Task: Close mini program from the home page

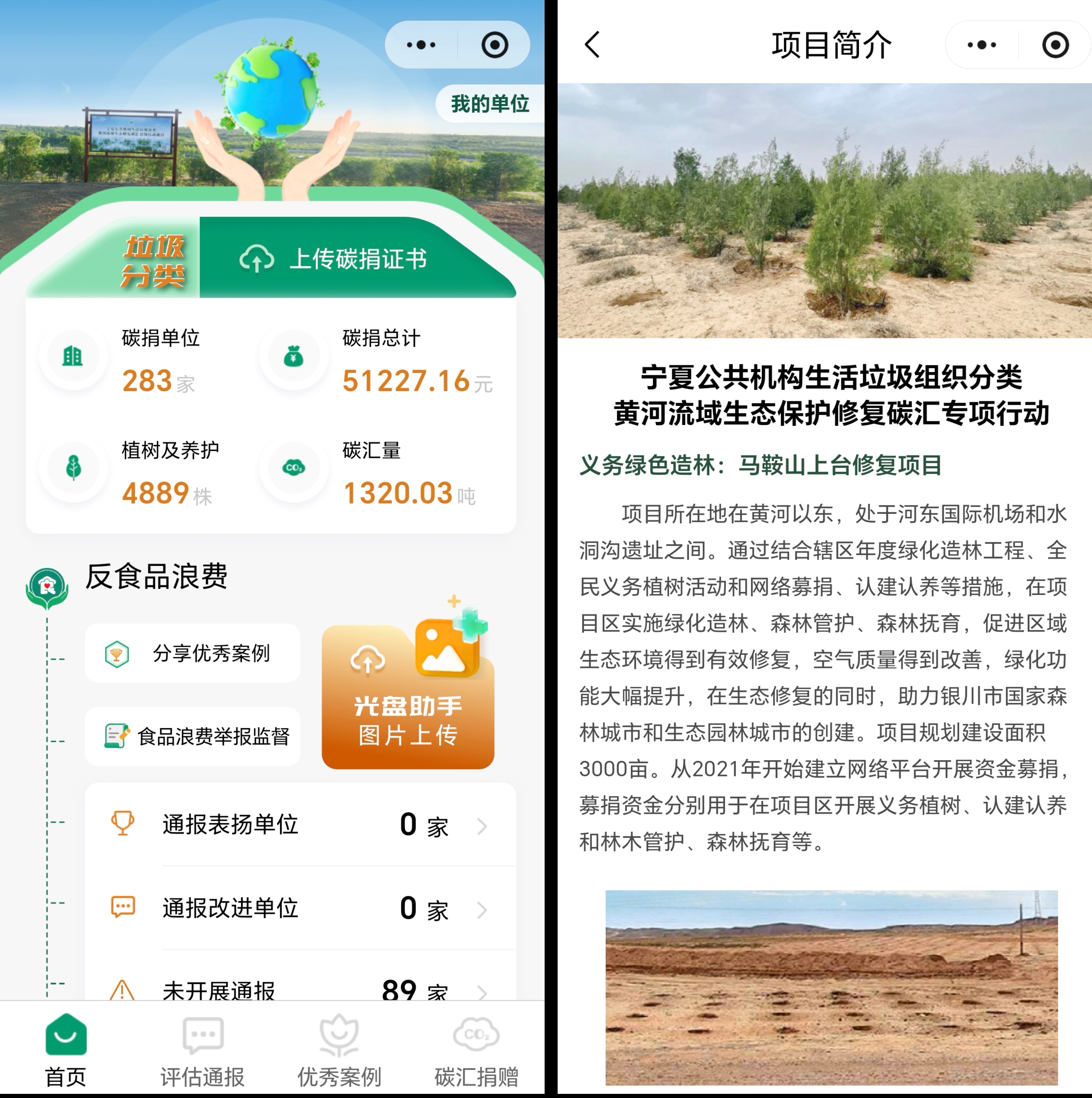Action: [495, 45]
